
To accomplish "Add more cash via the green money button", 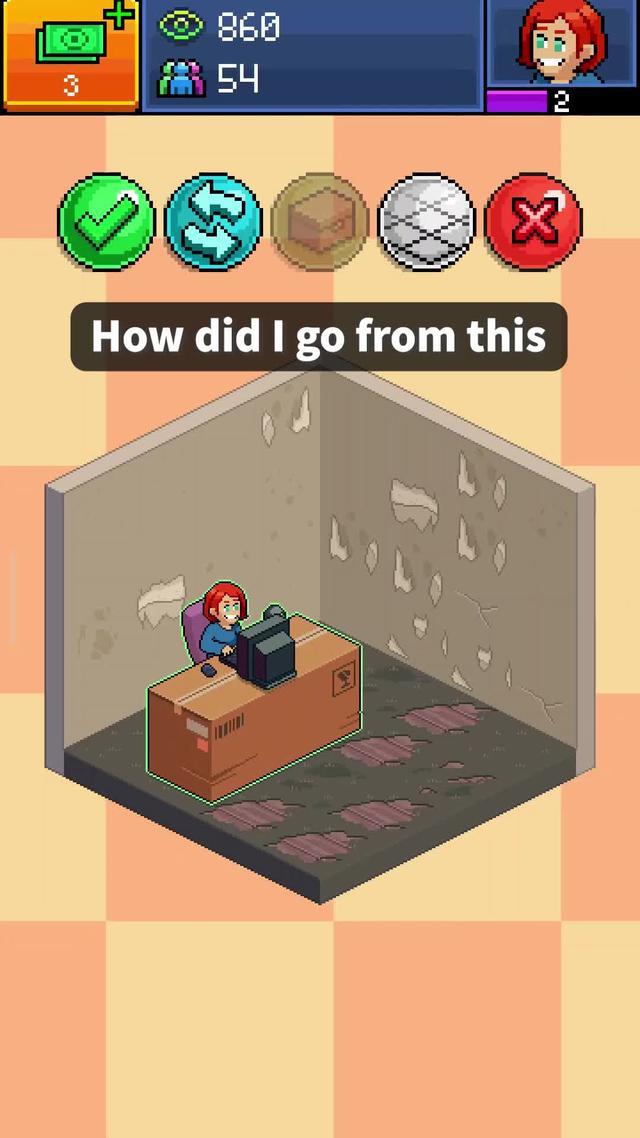I will [x=70, y=54].
